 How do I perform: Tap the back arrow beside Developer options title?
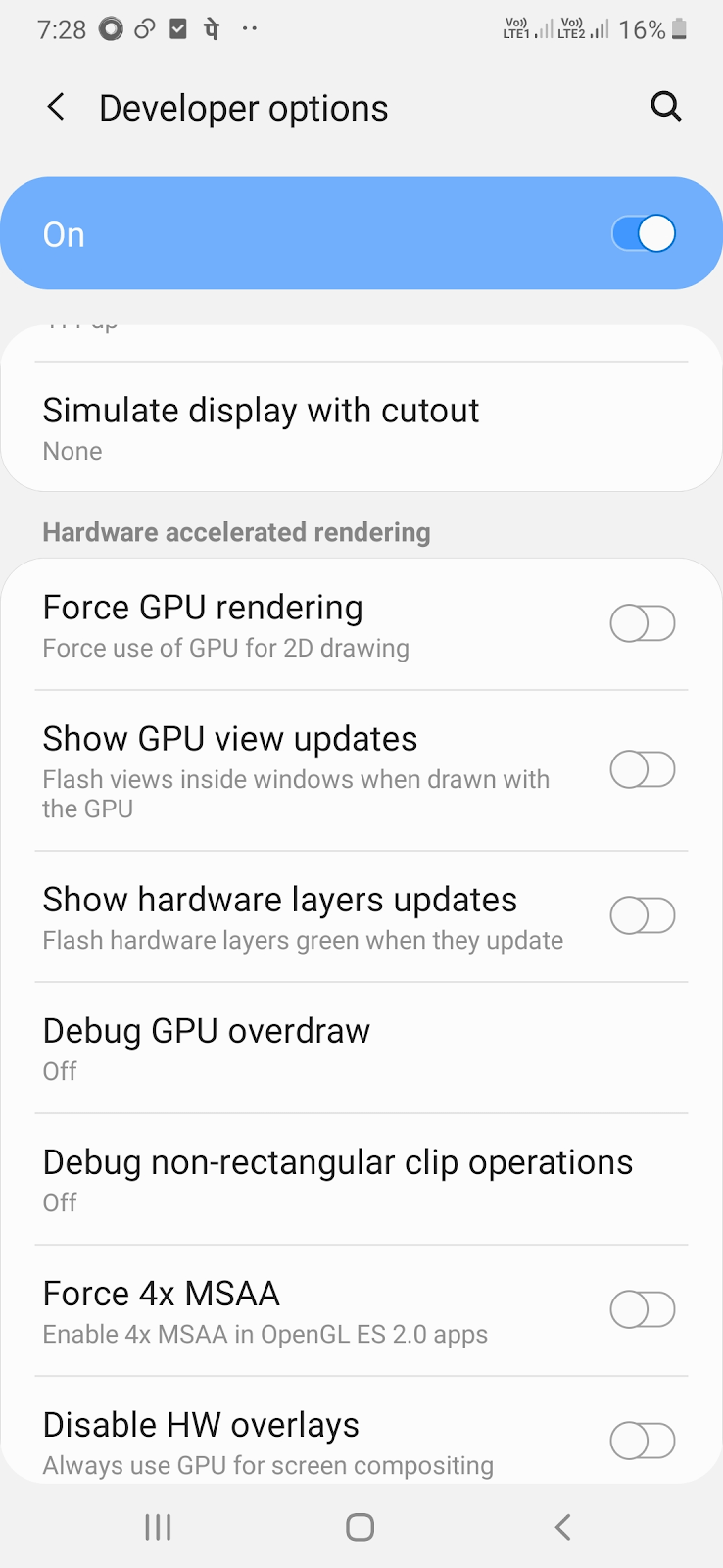56,108
